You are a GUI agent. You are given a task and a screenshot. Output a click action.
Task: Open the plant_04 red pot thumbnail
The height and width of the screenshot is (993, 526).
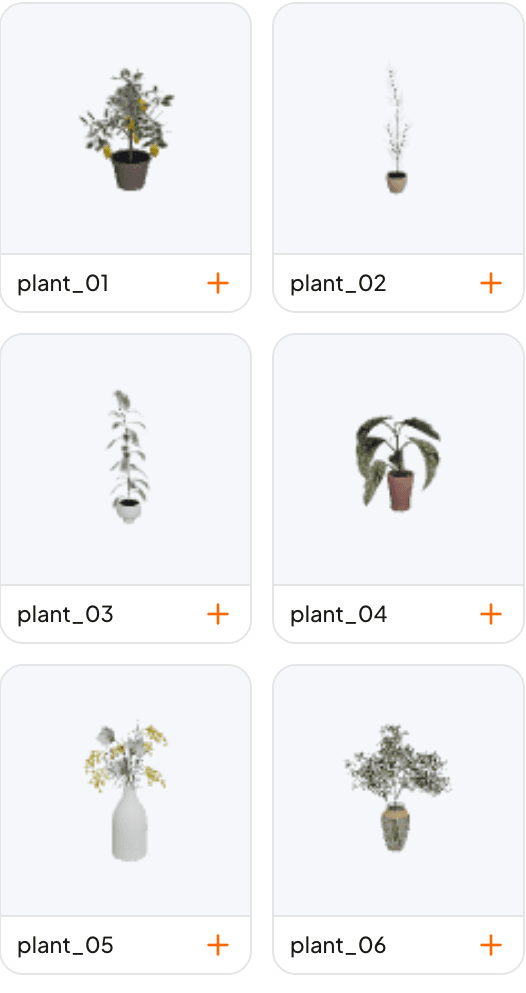pyautogui.click(x=399, y=460)
